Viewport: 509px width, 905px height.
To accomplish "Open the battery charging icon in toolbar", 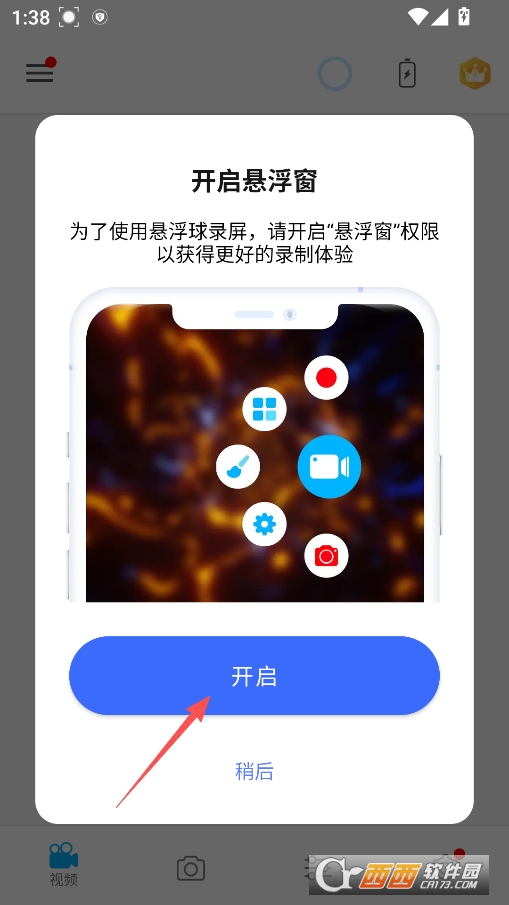I will click(407, 73).
